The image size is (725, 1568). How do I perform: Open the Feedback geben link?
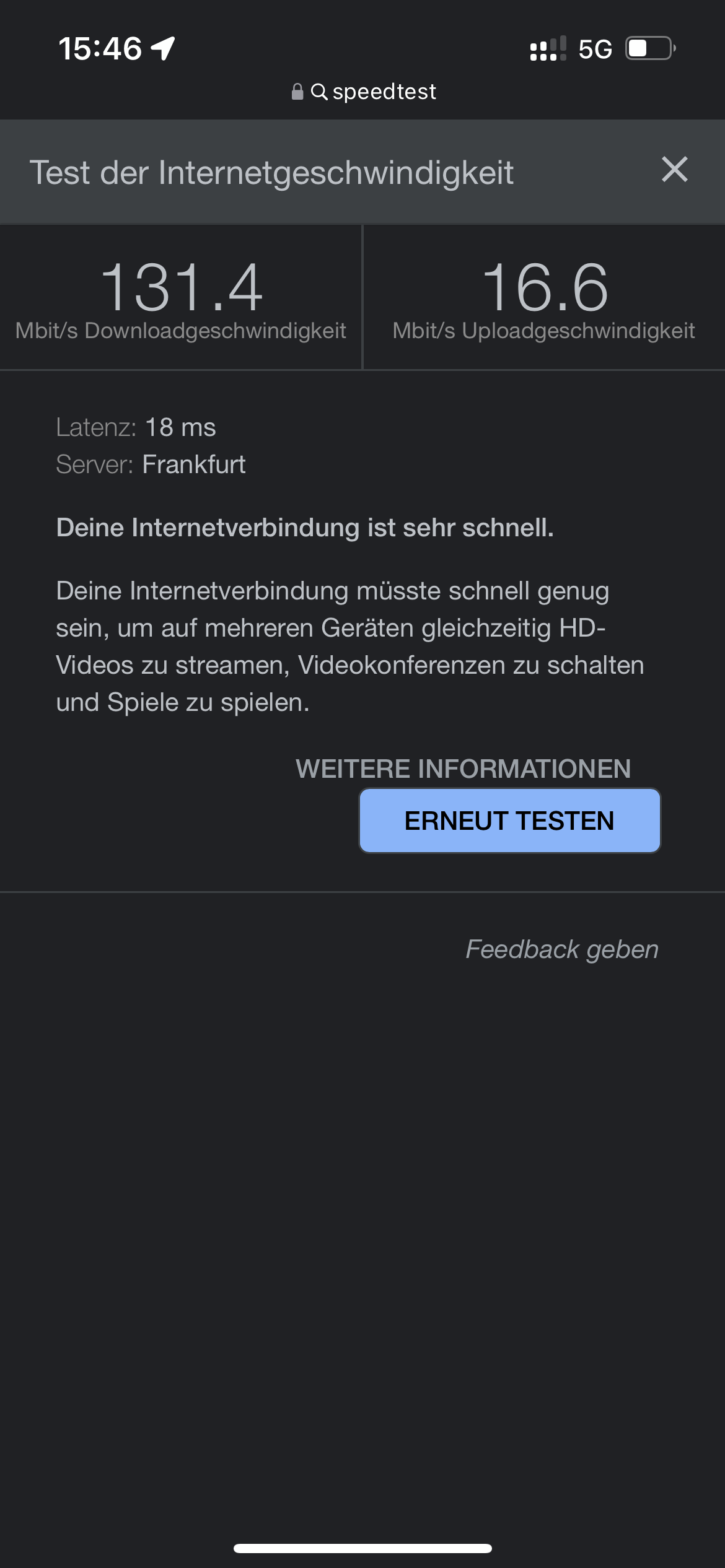(562, 949)
